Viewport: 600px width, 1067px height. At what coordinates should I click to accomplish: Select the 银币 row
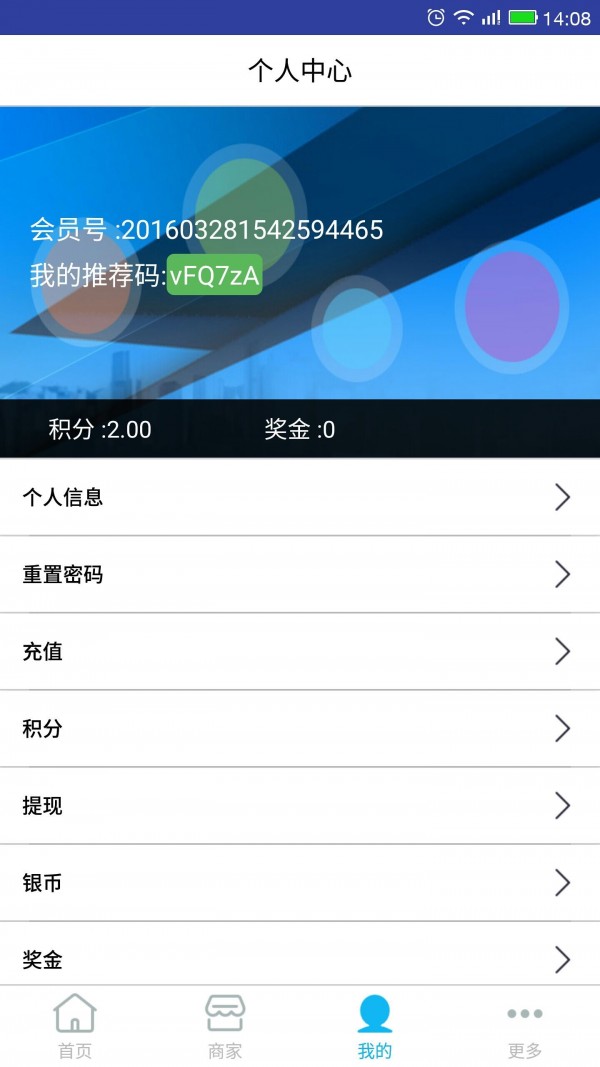coord(300,882)
